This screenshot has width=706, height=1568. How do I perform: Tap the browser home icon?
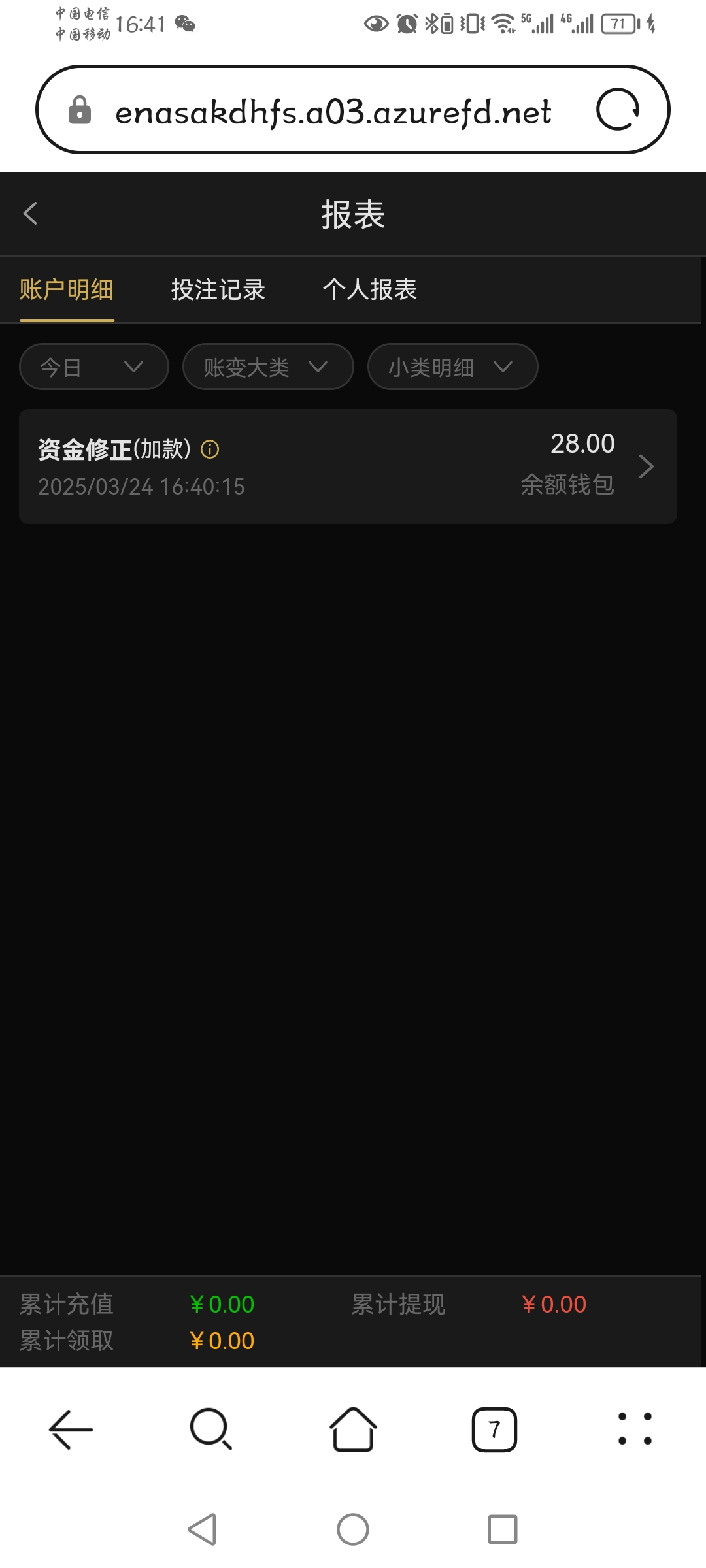click(x=352, y=1428)
